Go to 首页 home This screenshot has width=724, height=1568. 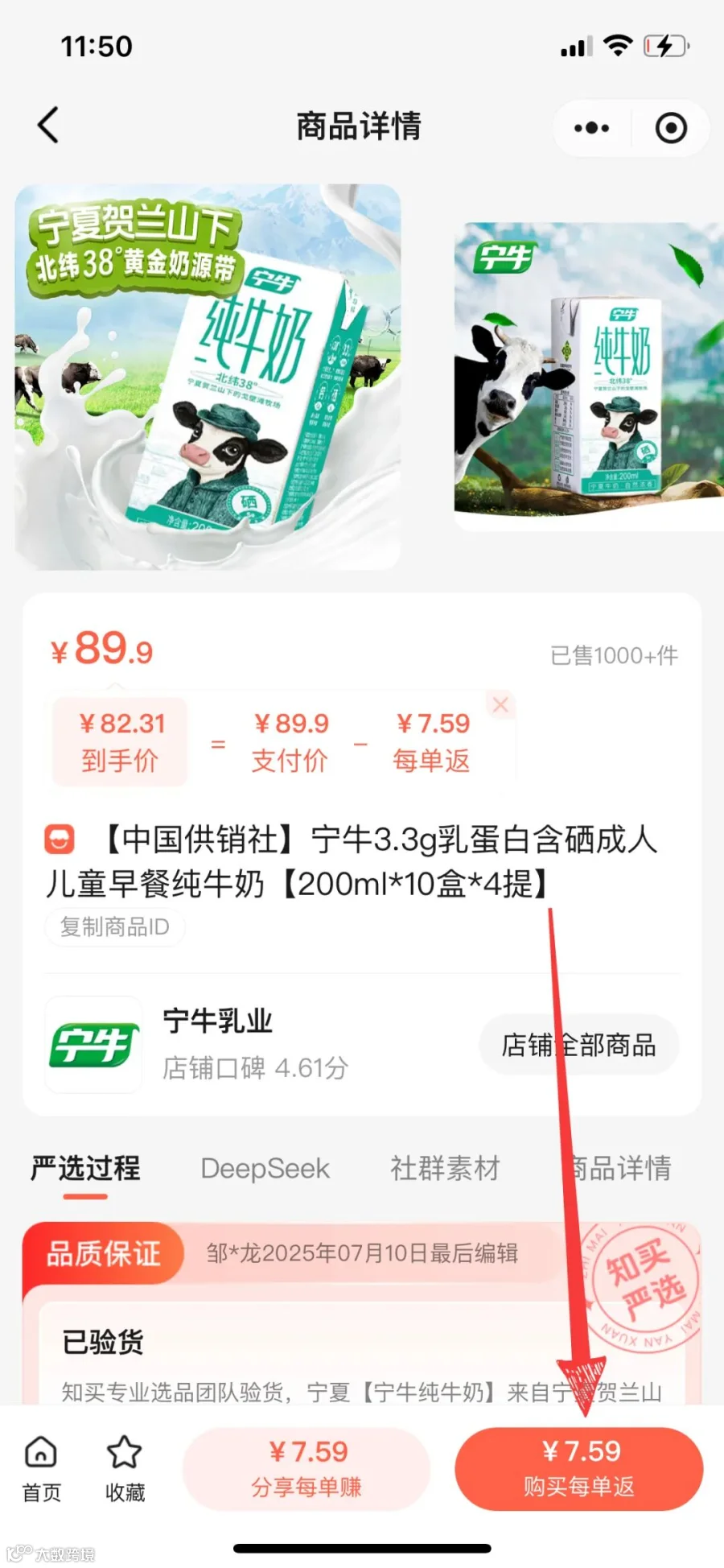point(41,1469)
